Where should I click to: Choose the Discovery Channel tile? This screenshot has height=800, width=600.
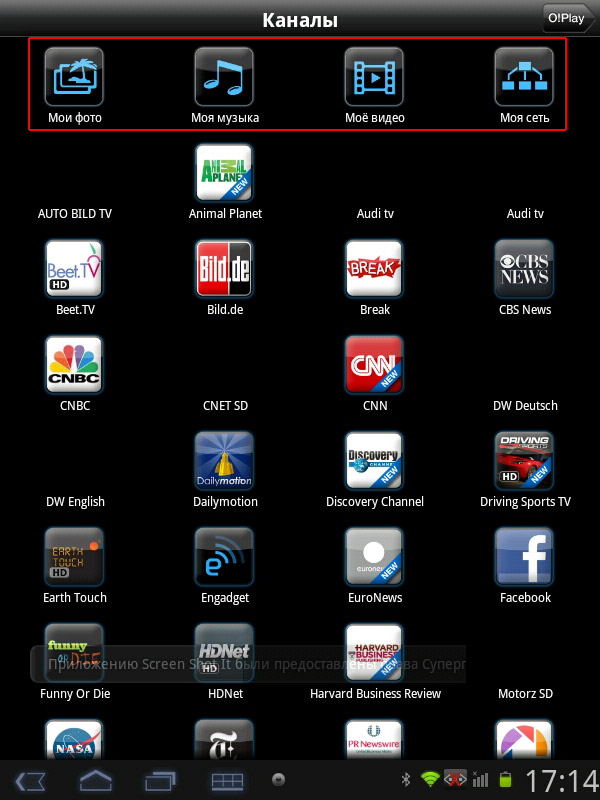point(374,462)
